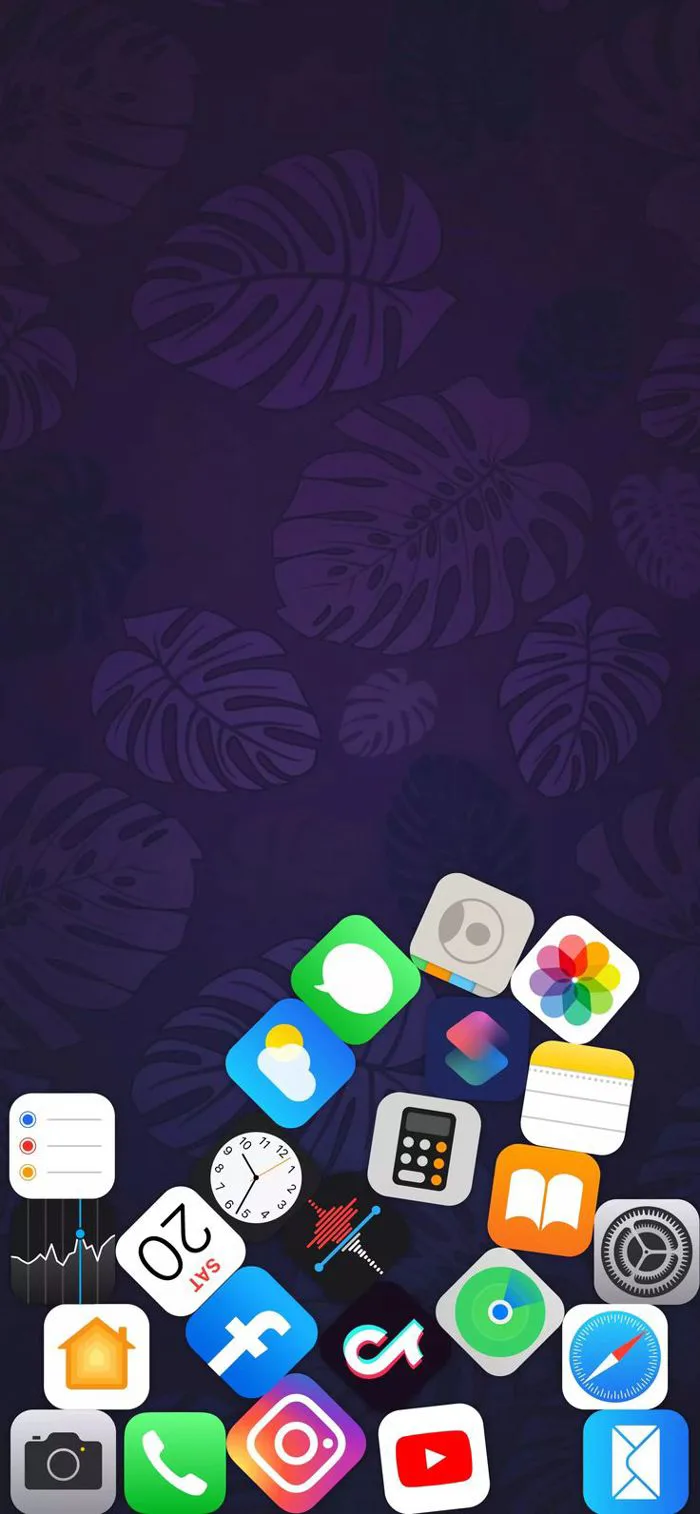Launch the Messages app
The image size is (700, 1514).
click(356, 980)
